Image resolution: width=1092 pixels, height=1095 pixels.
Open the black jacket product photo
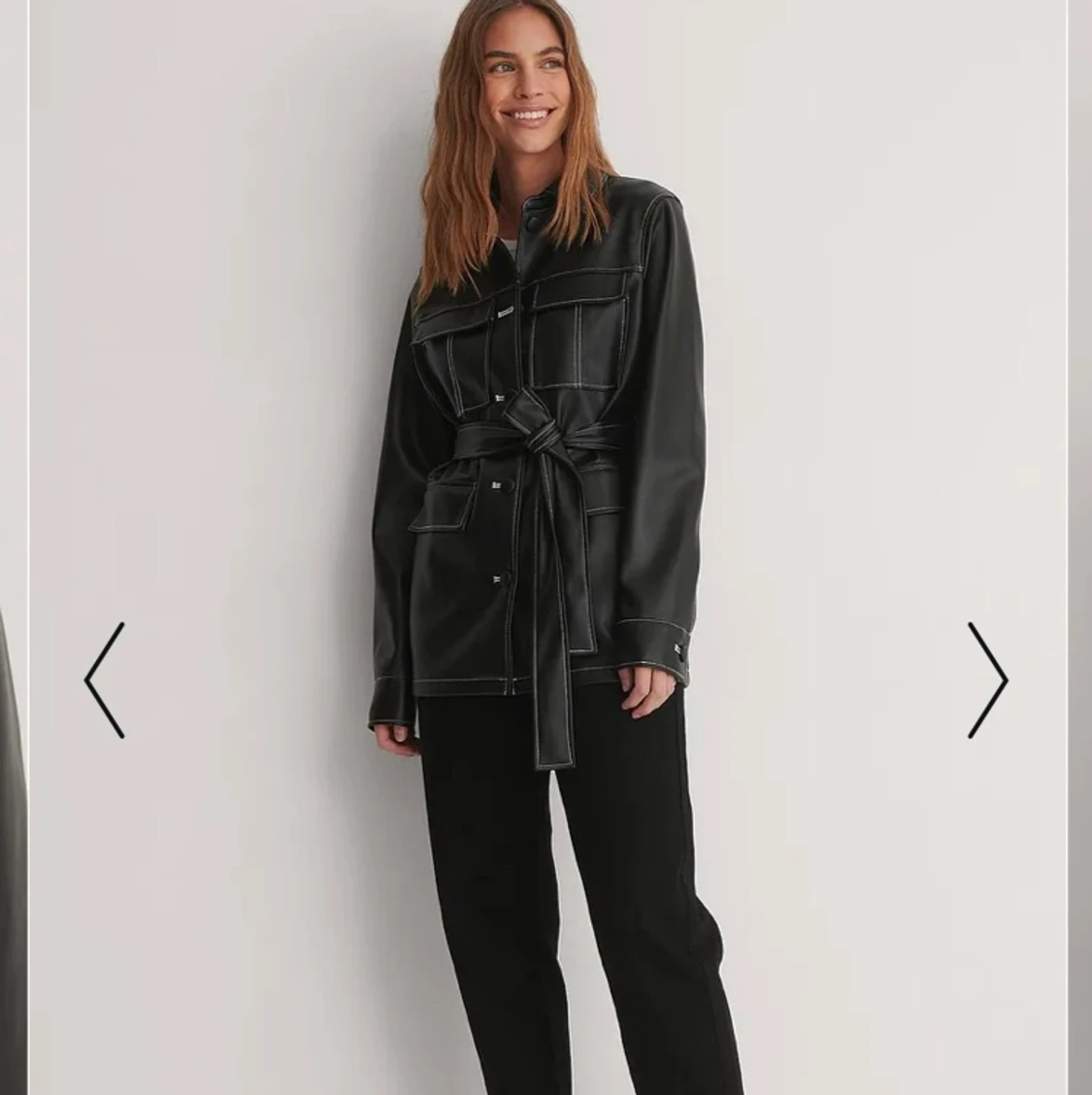tap(544, 437)
